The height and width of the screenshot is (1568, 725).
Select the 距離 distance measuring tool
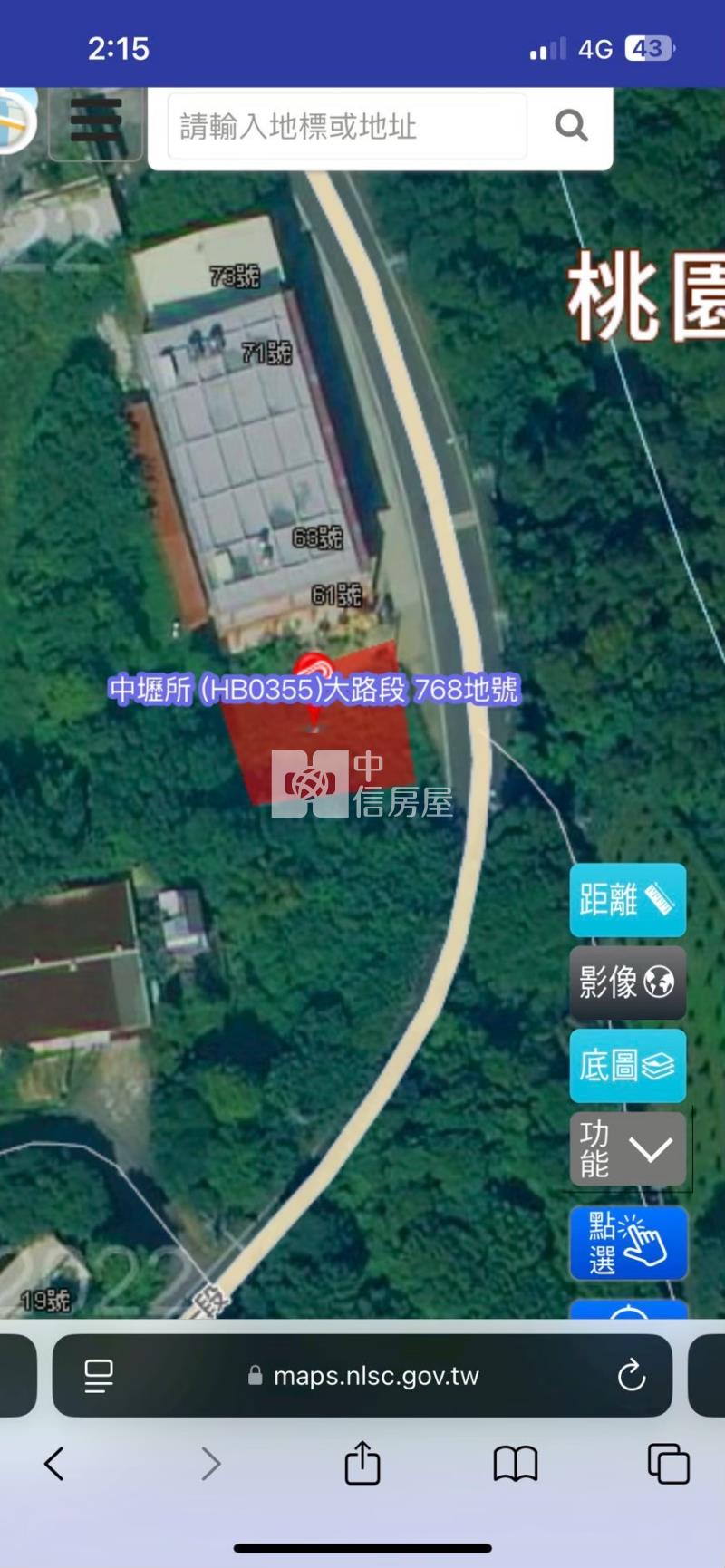pyautogui.click(x=627, y=899)
